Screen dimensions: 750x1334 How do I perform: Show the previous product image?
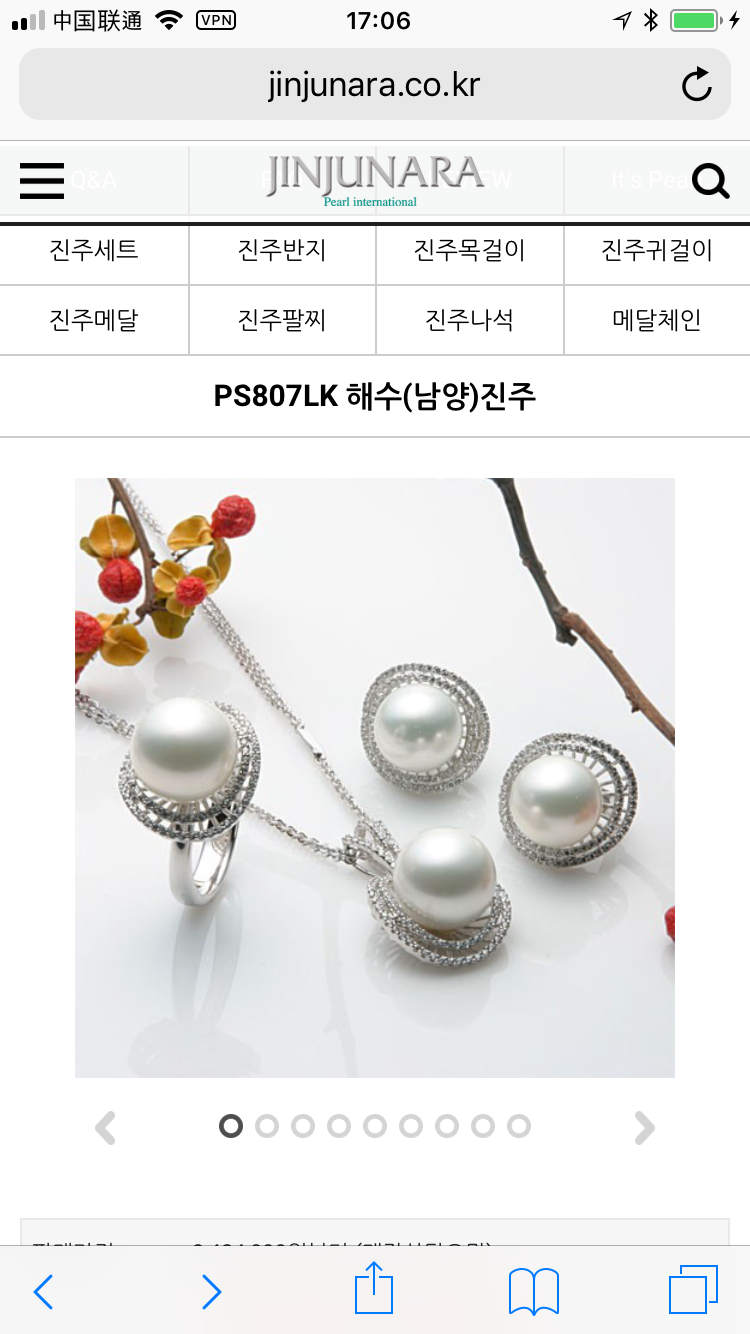(x=105, y=1128)
